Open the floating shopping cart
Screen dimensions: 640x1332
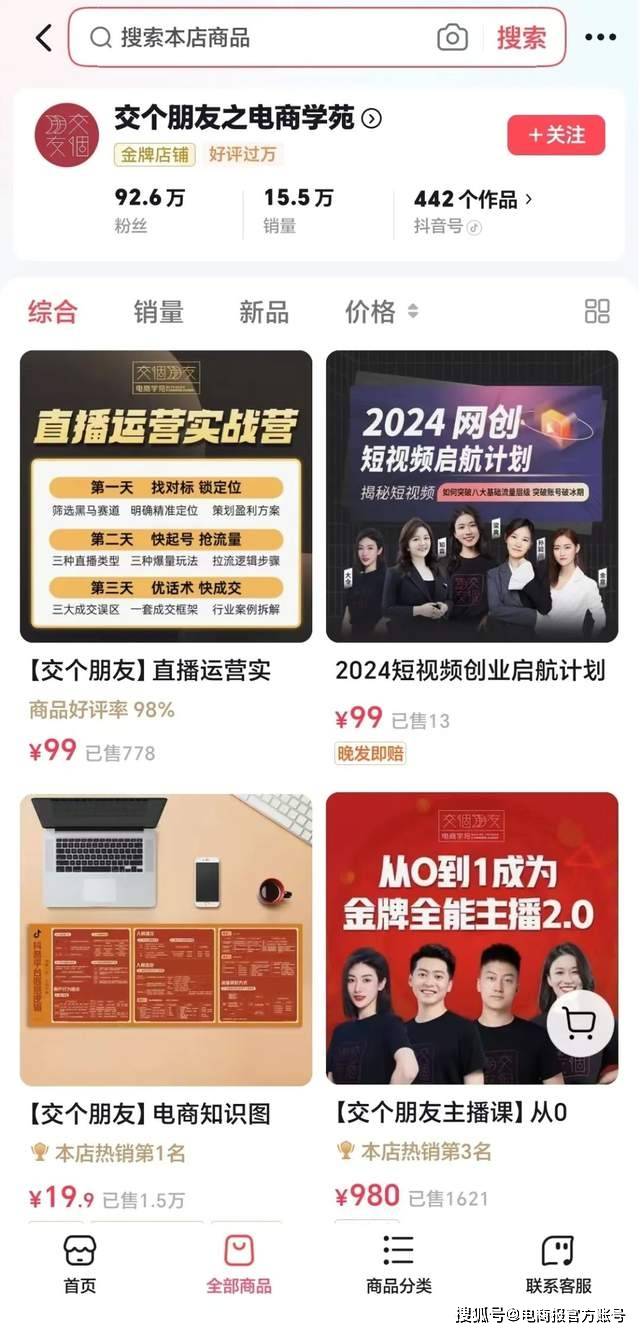580,1023
